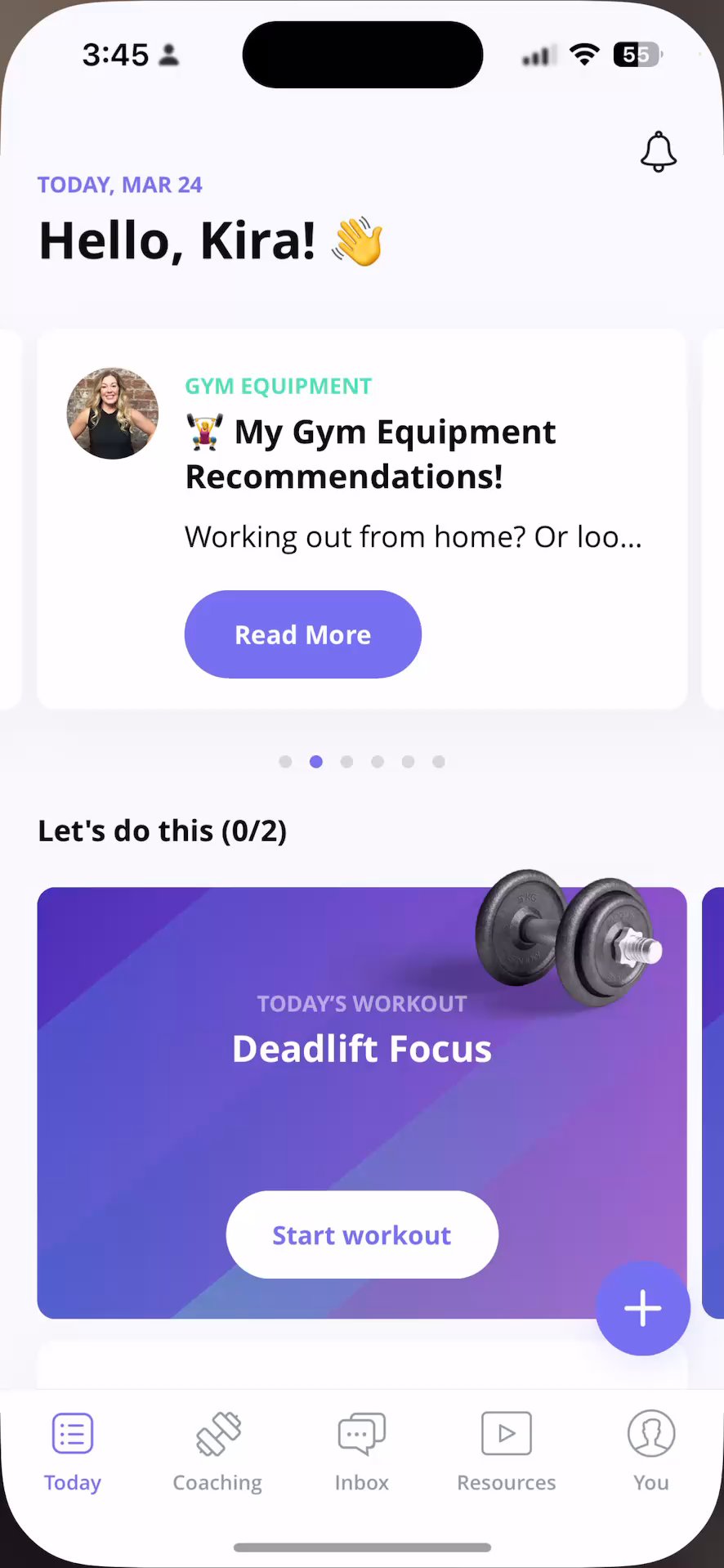The image size is (724, 1568).
Task: Open the You profile tab
Action: click(650, 1452)
